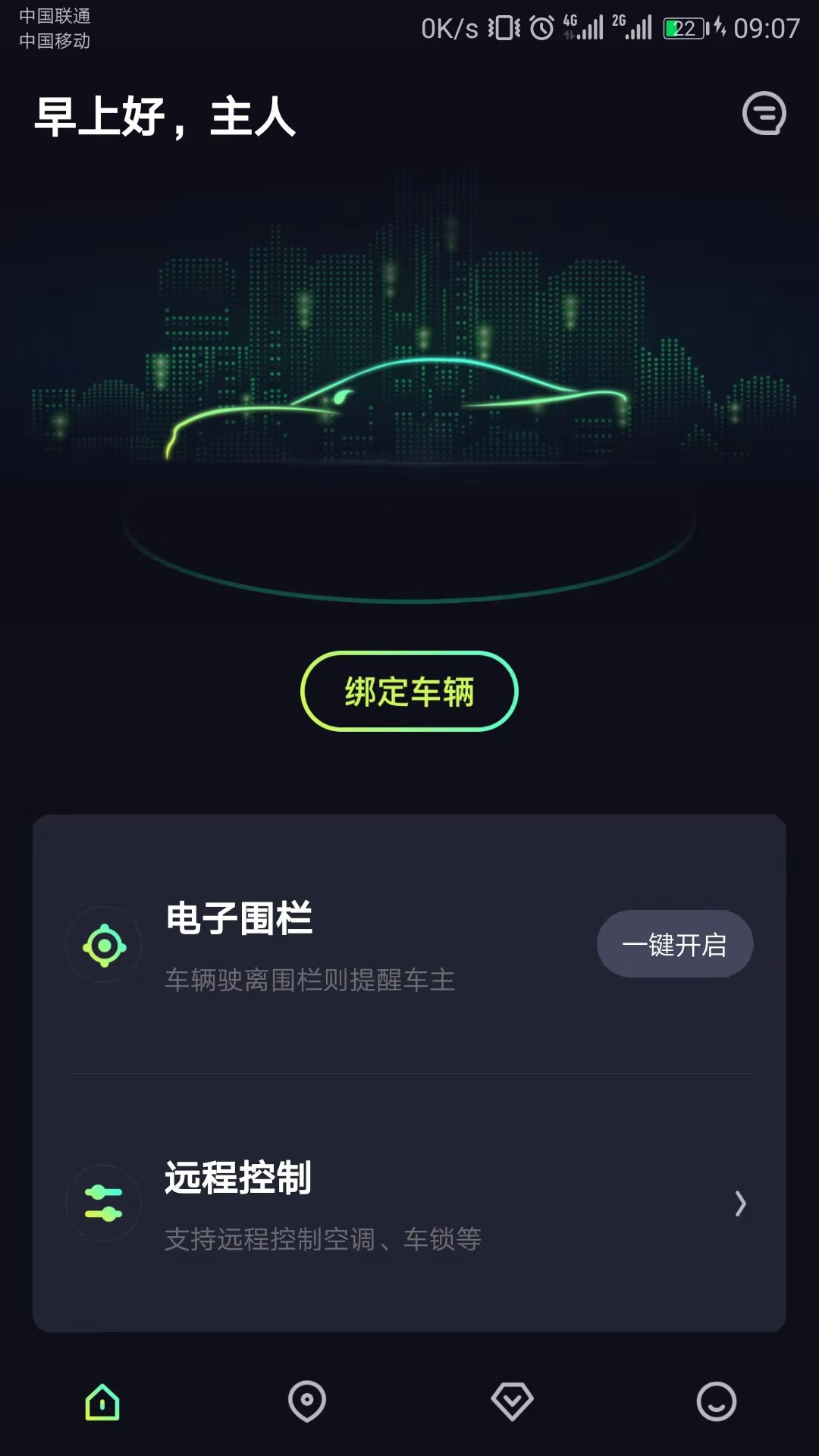Go to the smiley profile tab
Image resolution: width=819 pixels, height=1456 pixels.
click(x=716, y=1401)
